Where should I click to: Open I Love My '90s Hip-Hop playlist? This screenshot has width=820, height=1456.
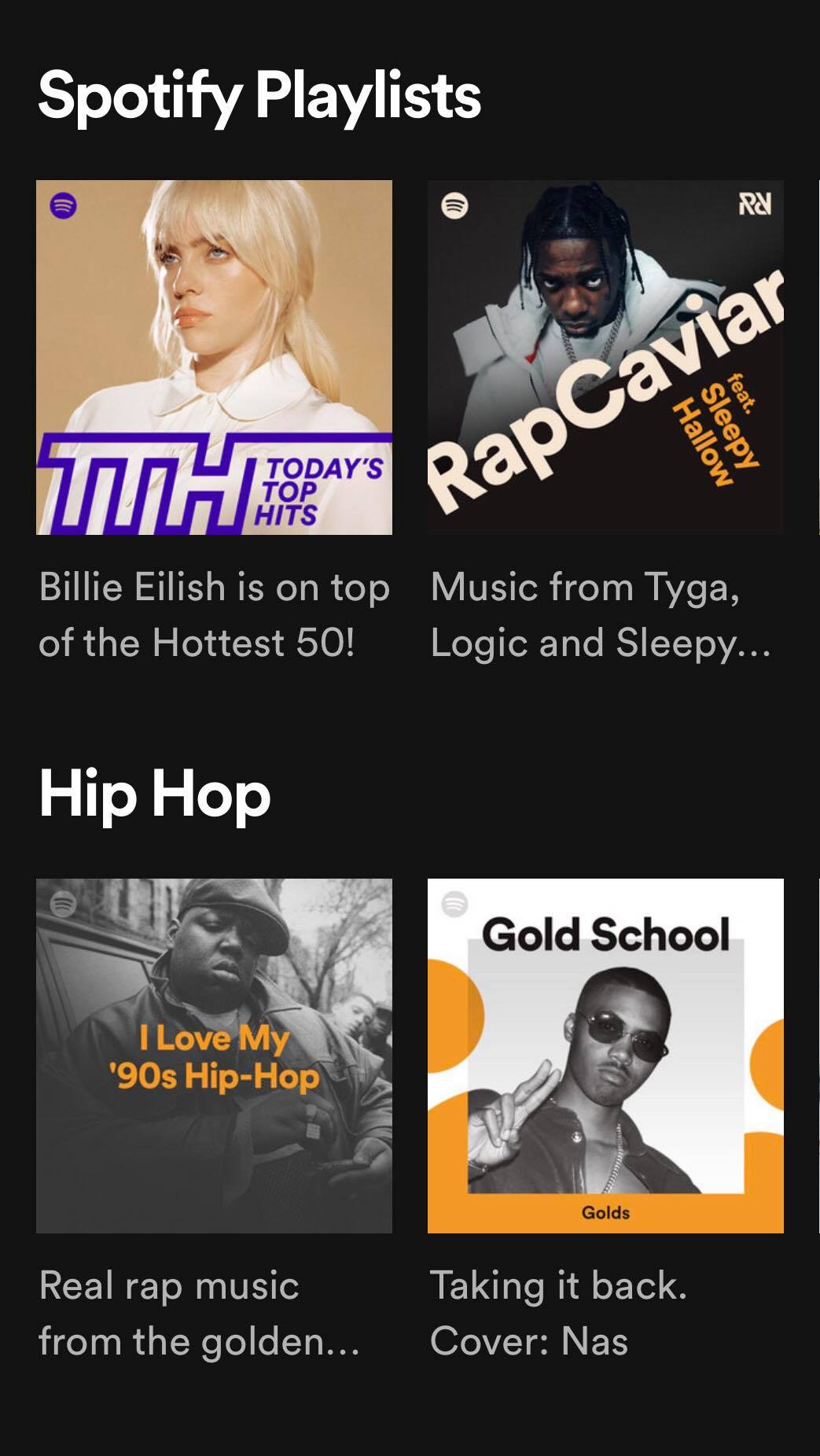(x=214, y=1056)
